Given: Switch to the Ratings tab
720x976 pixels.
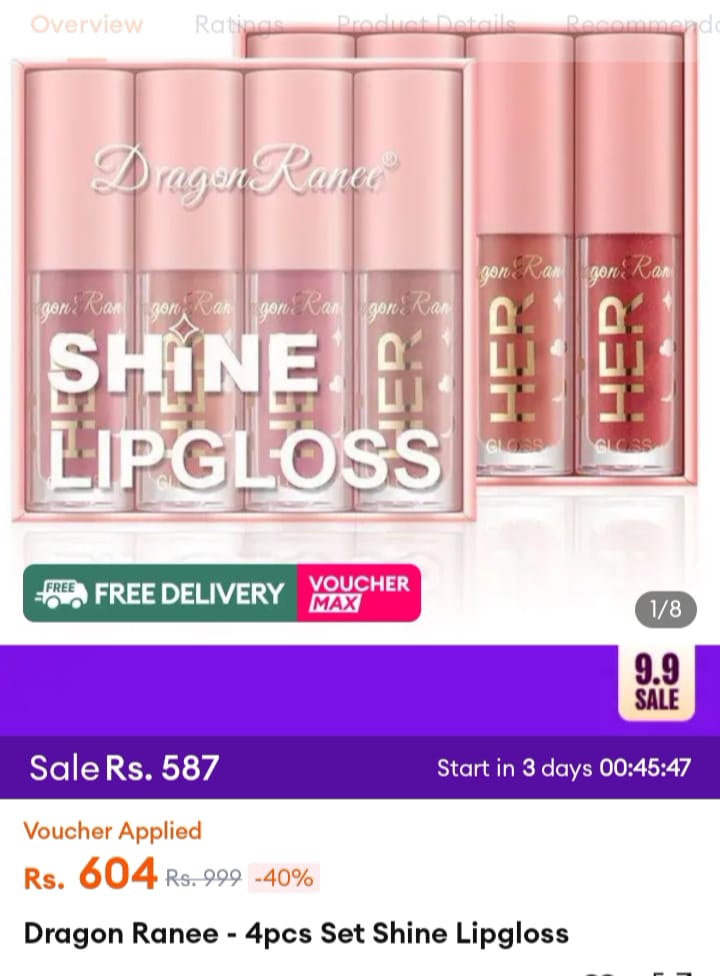Looking at the screenshot, I should 239,24.
